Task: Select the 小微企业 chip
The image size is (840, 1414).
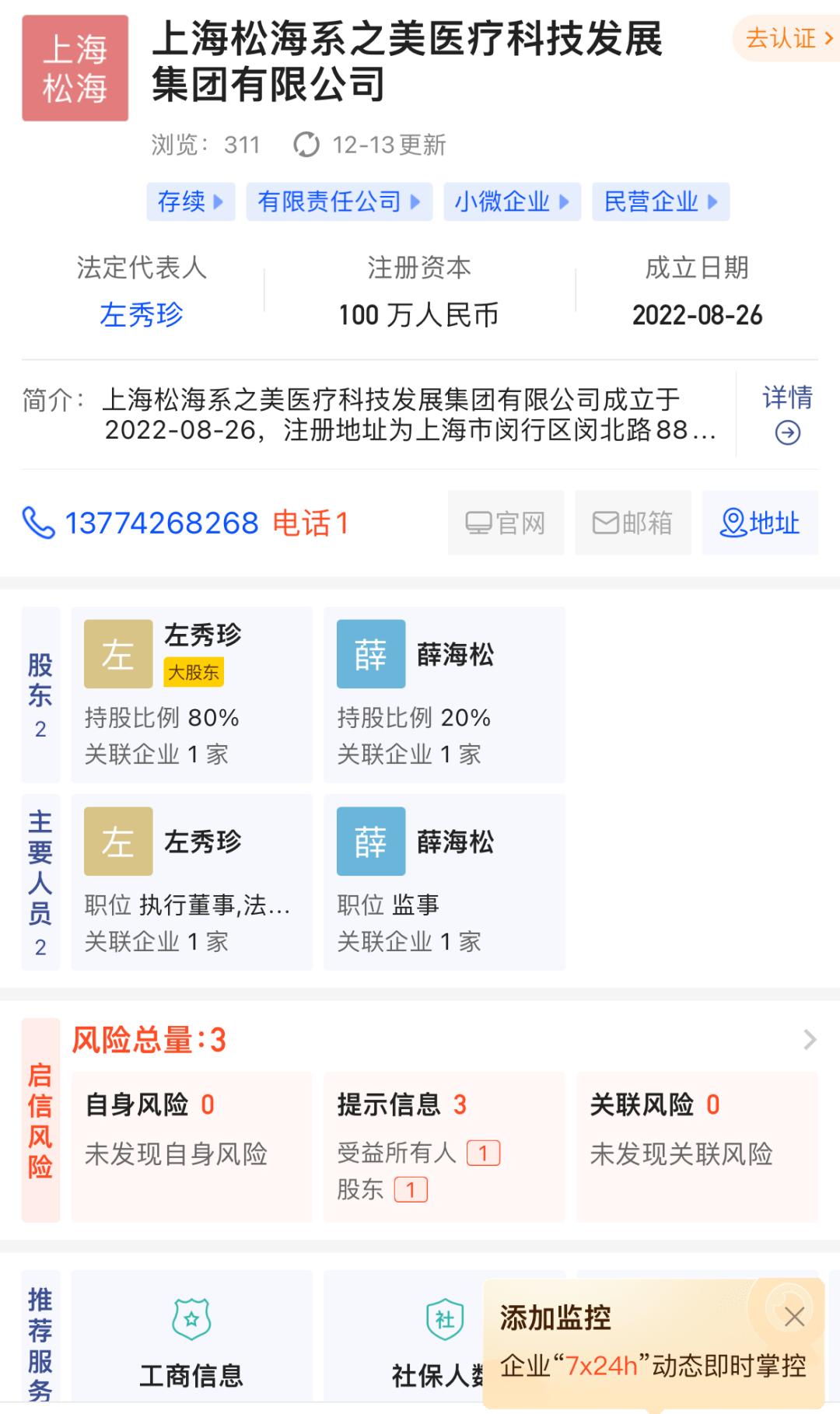Action: pos(511,202)
